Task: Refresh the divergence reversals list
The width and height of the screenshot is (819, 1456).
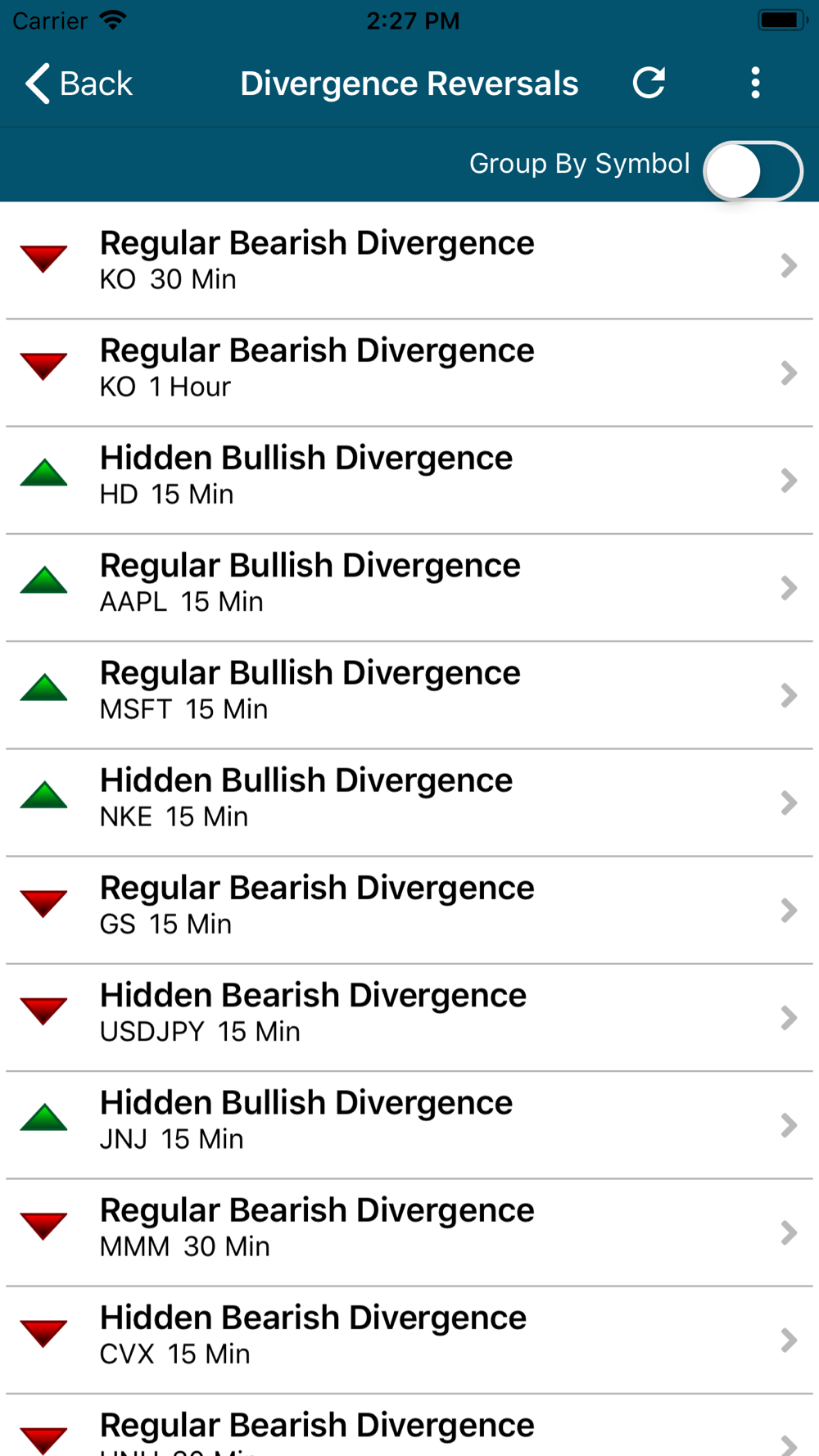Action: [x=649, y=83]
